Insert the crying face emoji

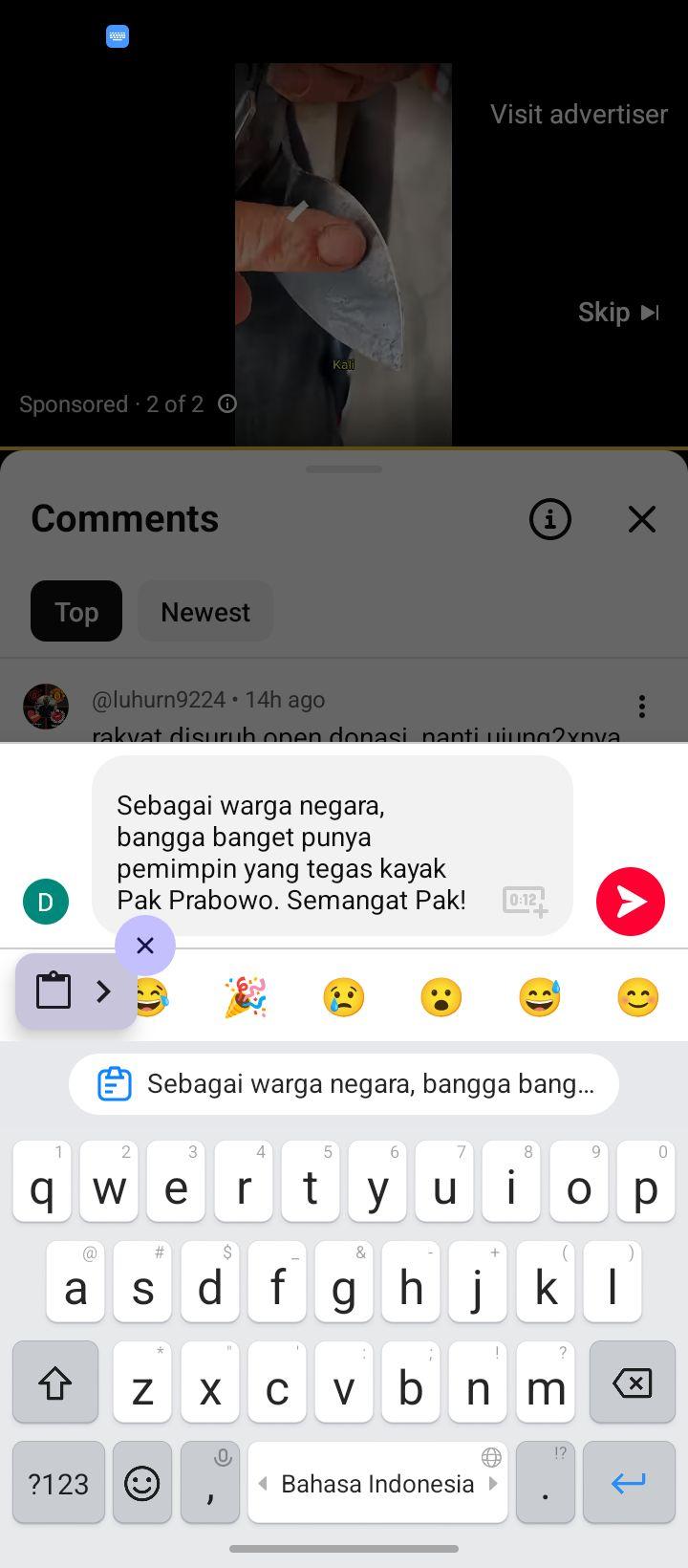pyautogui.click(x=343, y=997)
